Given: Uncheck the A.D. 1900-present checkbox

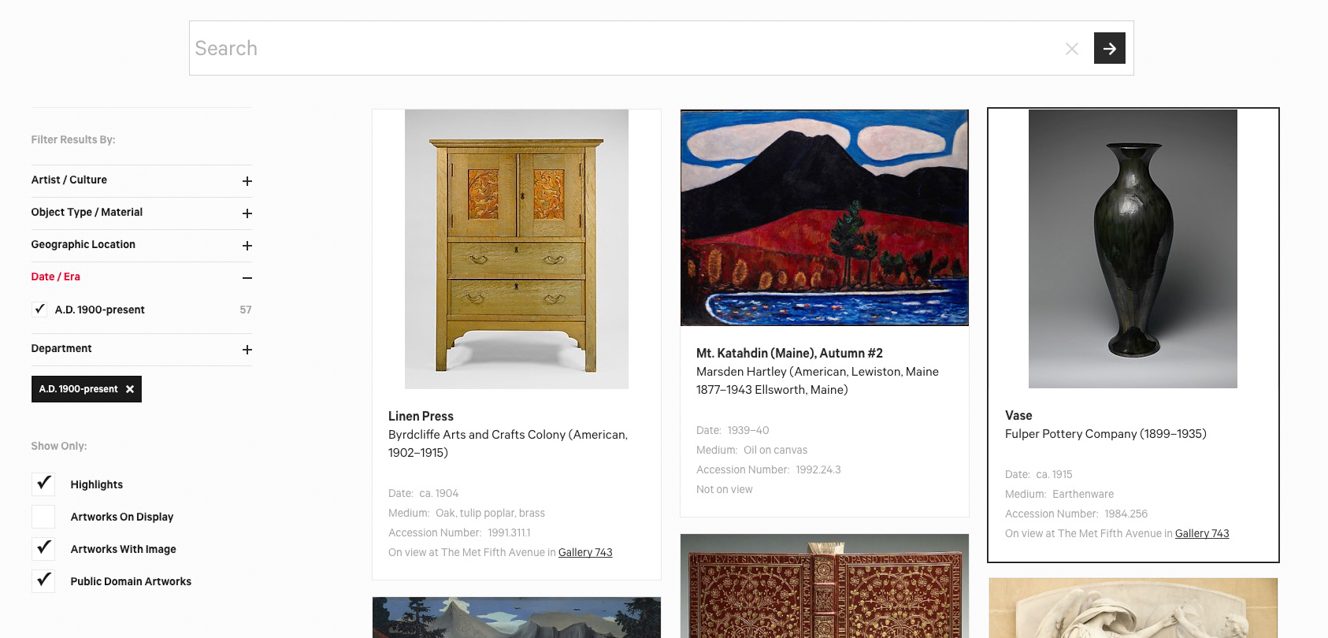Looking at the screenshot, I should click(40, 310).
